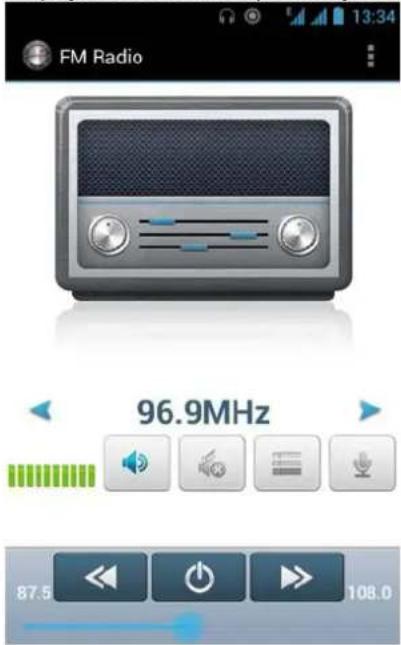Seek to the previous station
Viewport: 401px width, 645px height.
100,577
